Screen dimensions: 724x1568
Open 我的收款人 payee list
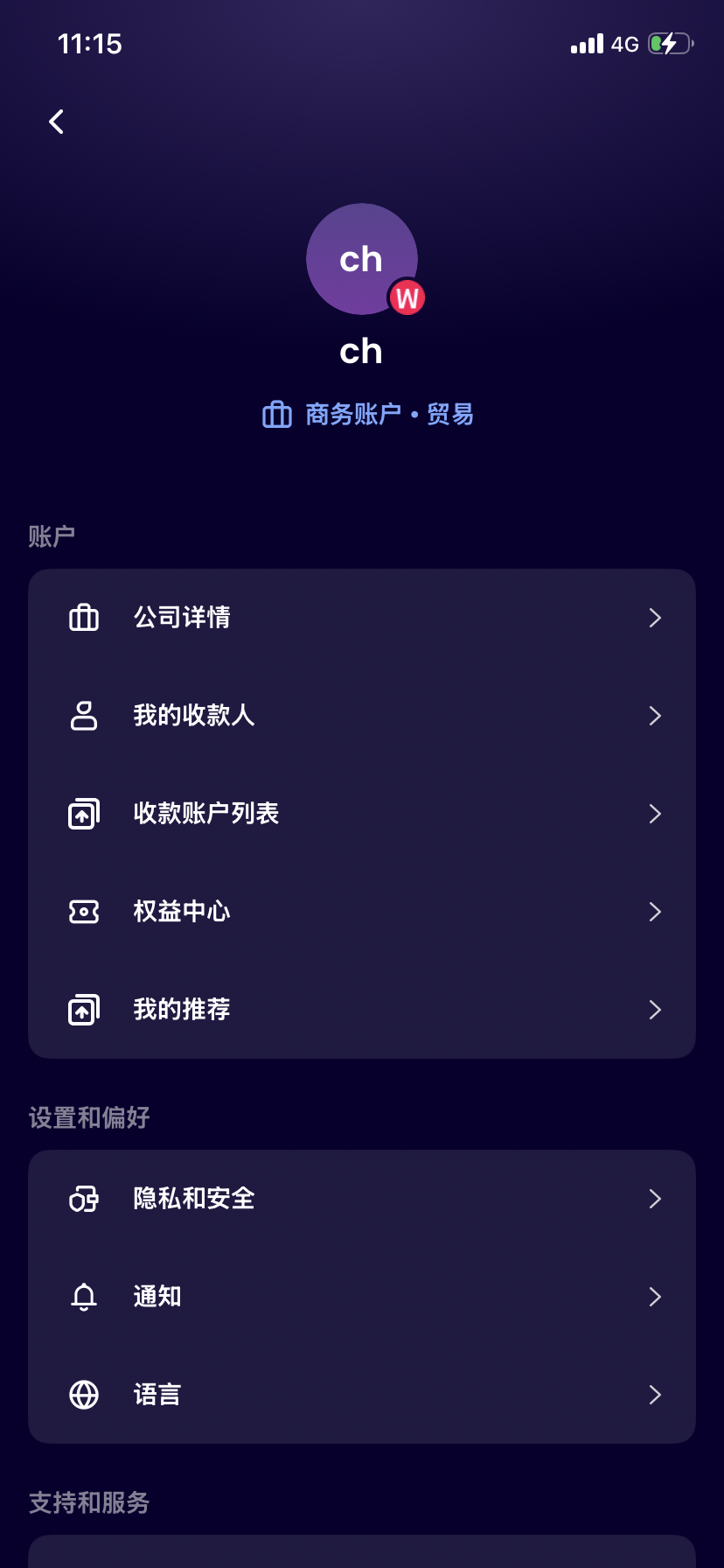[362, 716]
